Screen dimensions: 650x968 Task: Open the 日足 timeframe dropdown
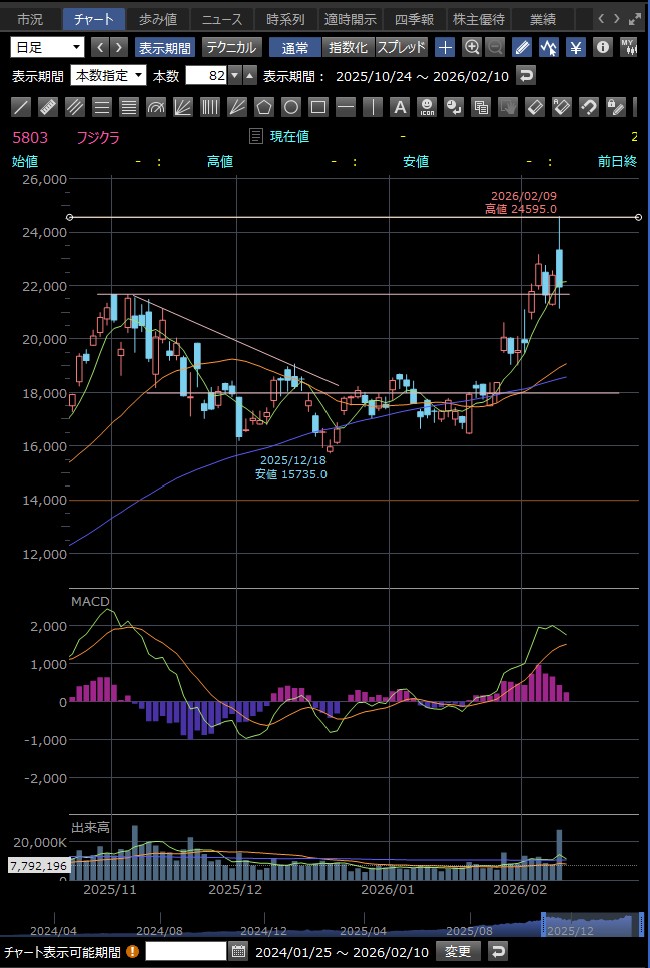pos(47,47)
